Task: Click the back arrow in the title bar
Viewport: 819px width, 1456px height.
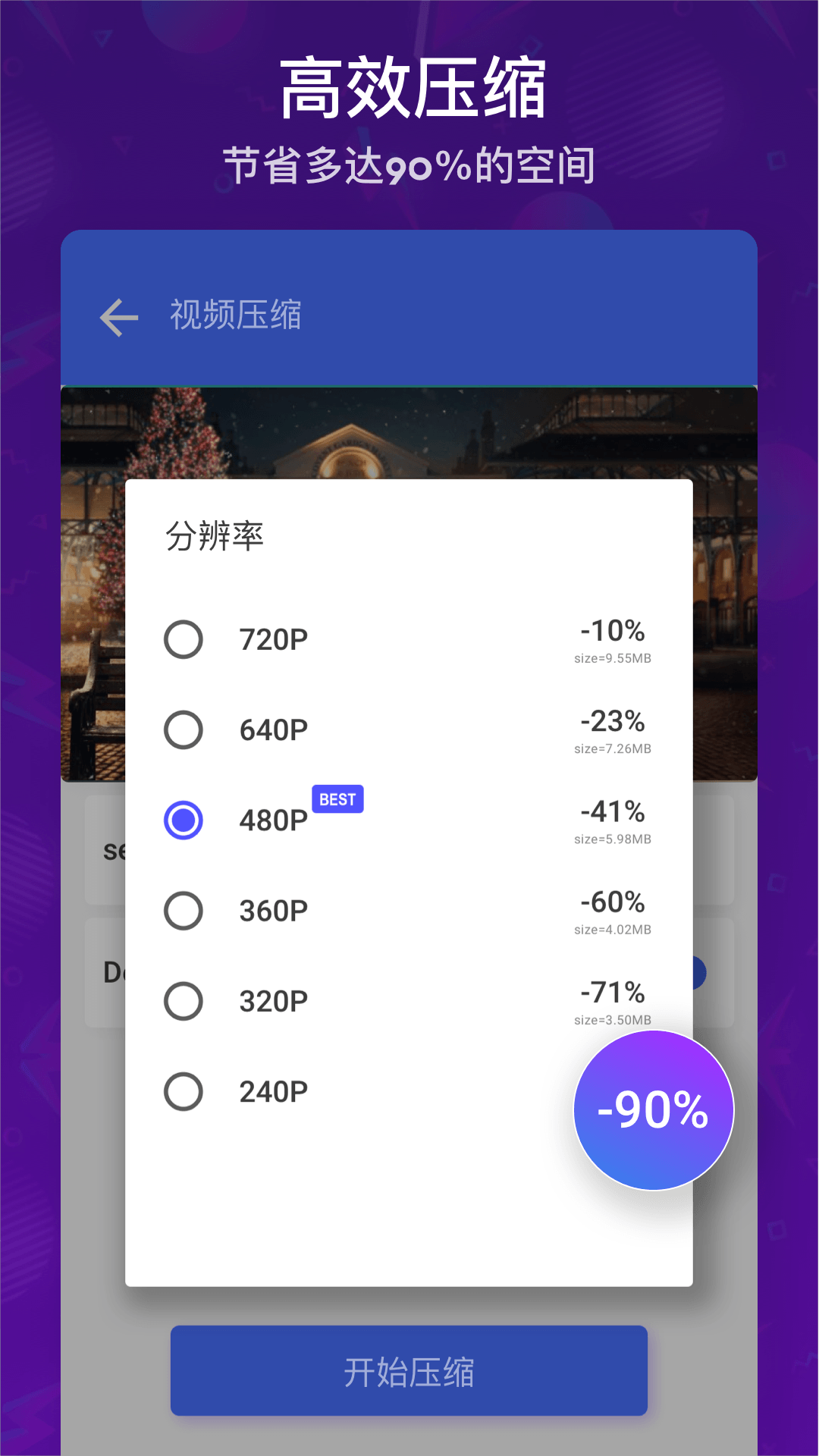Action: coord(118,316)
